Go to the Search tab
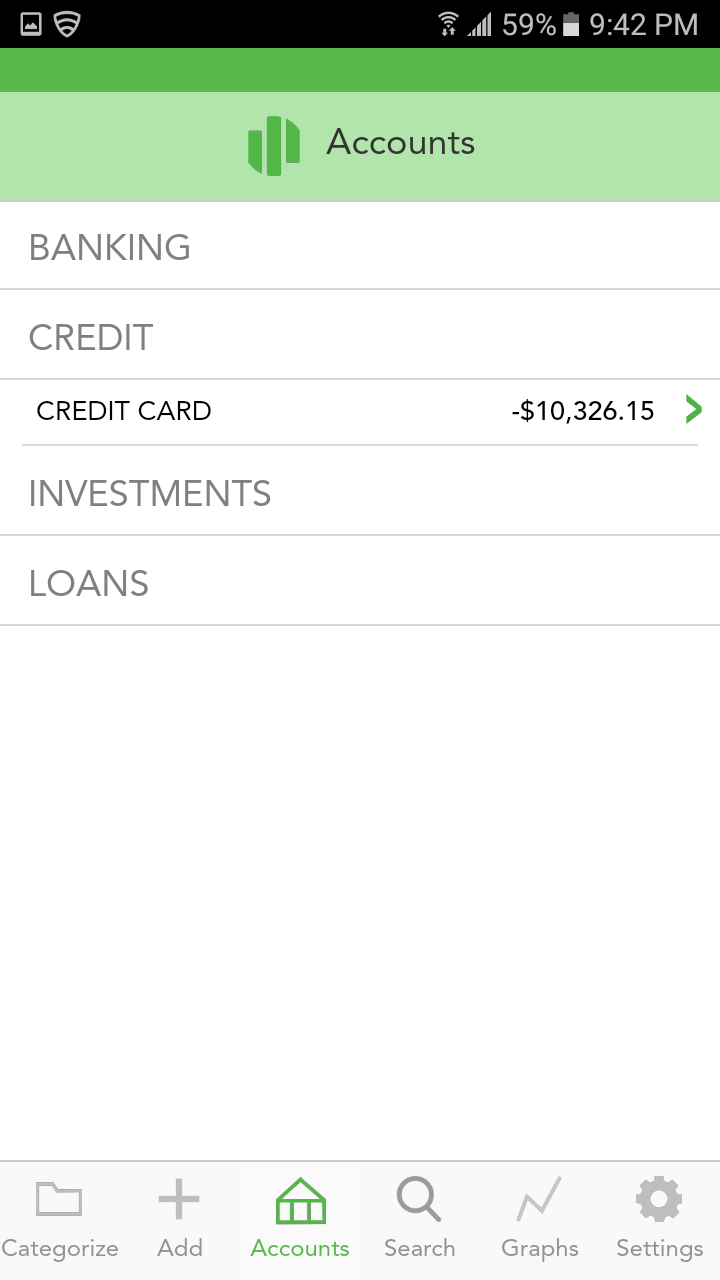720x1280 pixels. point(419,1218)
